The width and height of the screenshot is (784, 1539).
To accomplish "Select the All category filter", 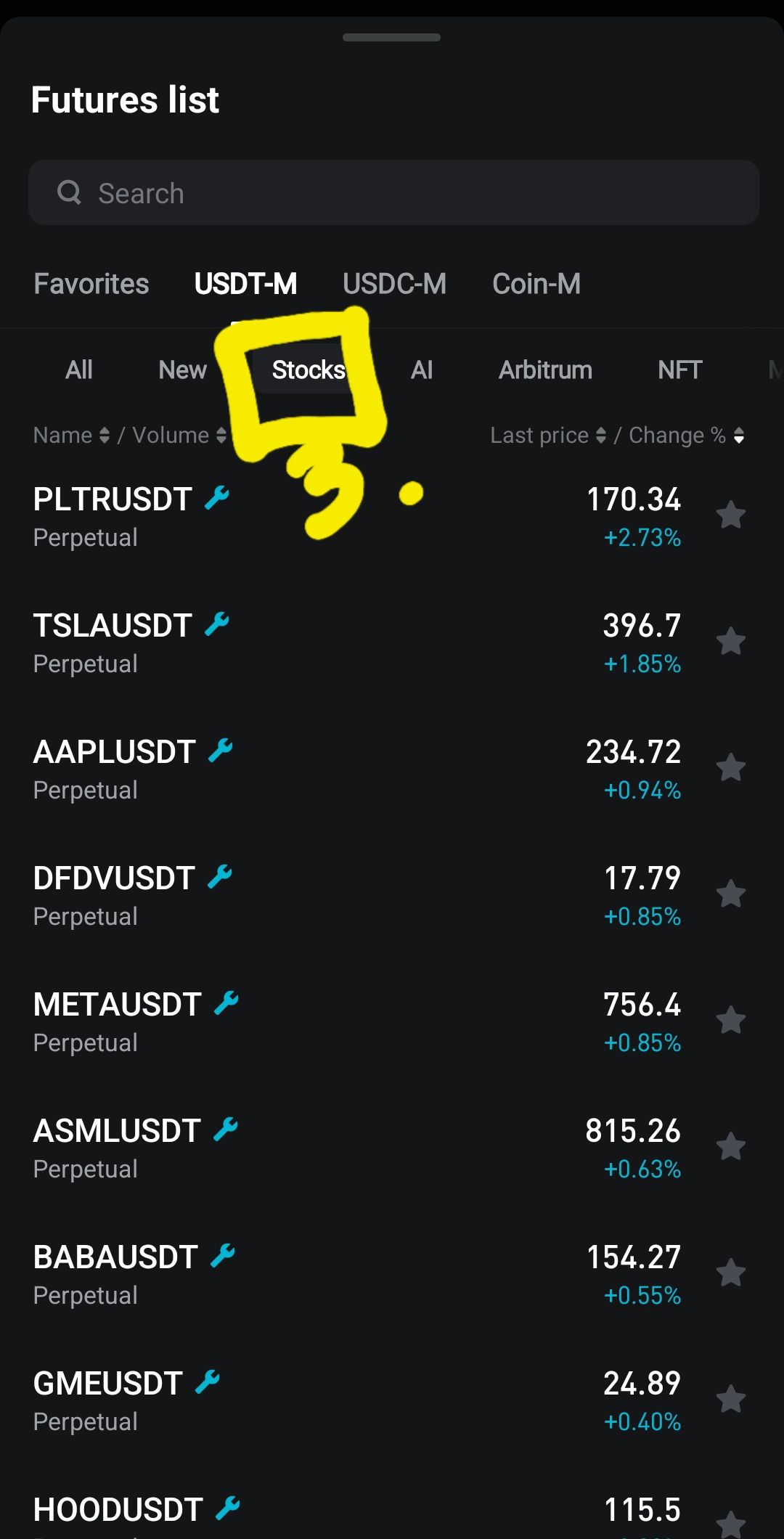I will pyautogui.click(x=79, y=370).
